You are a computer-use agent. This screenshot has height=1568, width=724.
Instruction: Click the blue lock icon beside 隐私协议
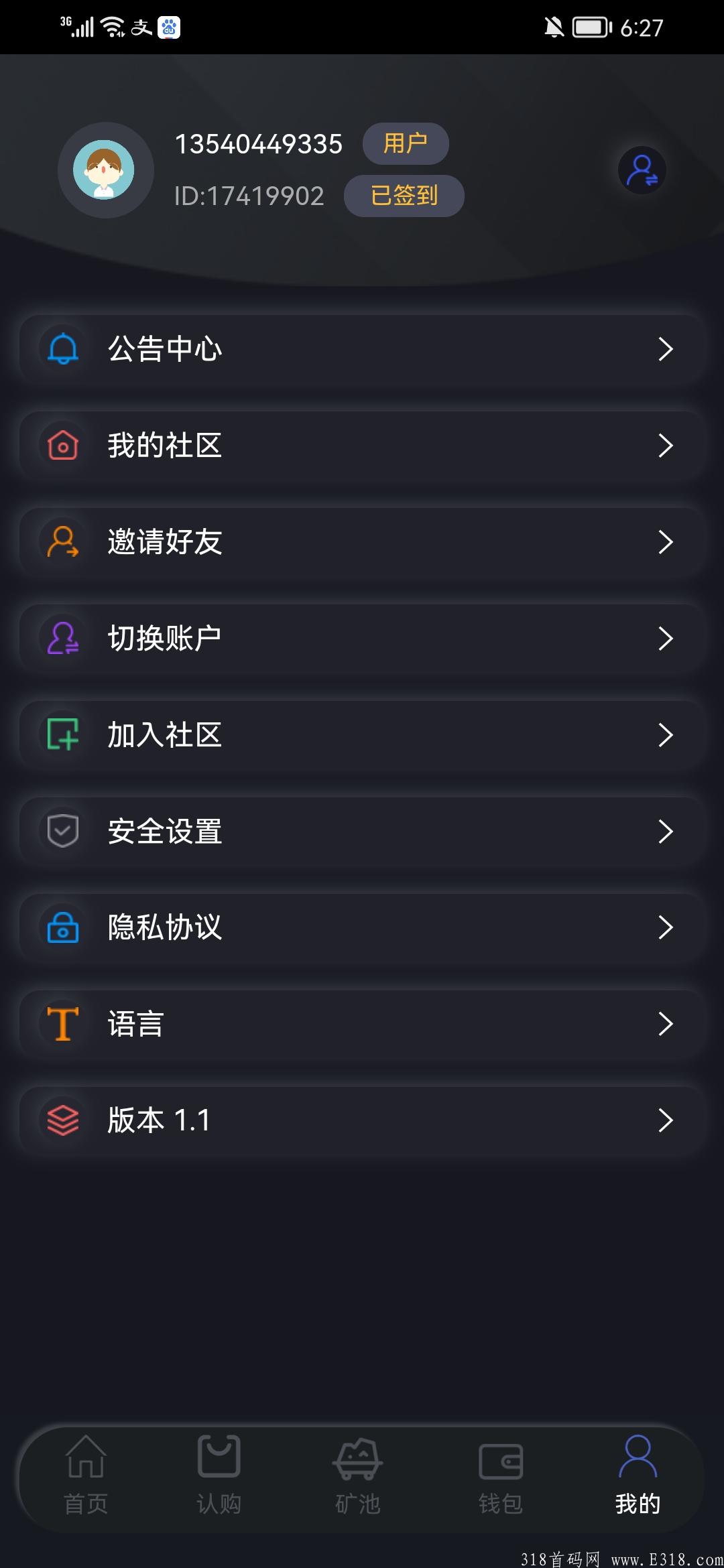tap(62, 927)
